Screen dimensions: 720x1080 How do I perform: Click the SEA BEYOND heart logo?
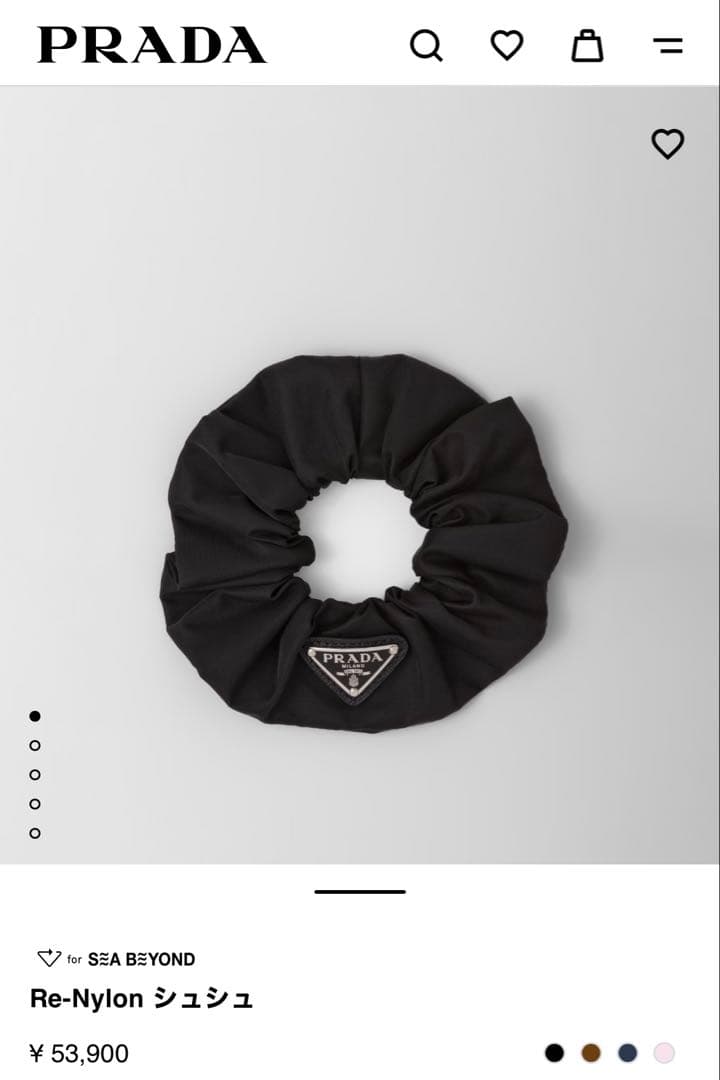tap(48, 957)
